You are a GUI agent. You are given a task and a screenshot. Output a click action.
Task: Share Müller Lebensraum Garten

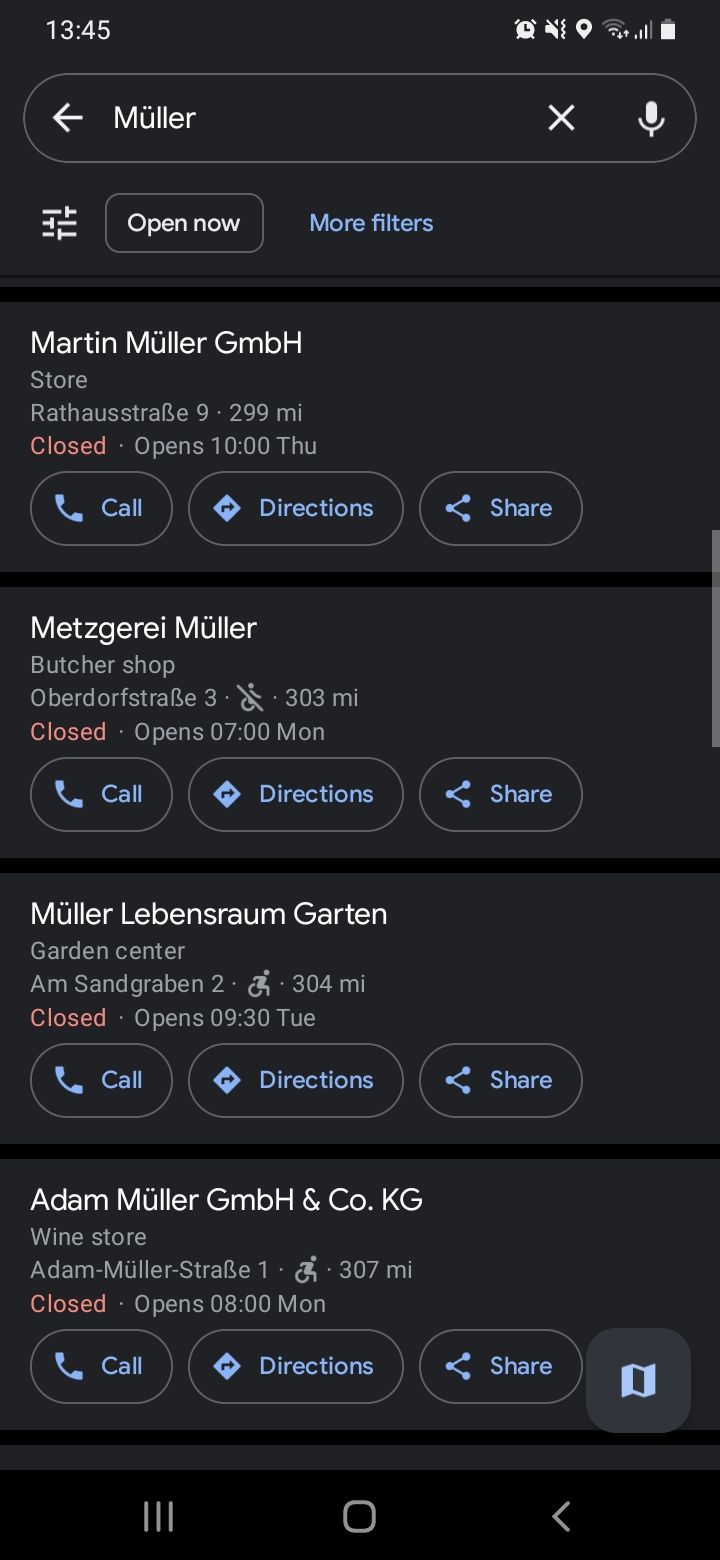500,1080
